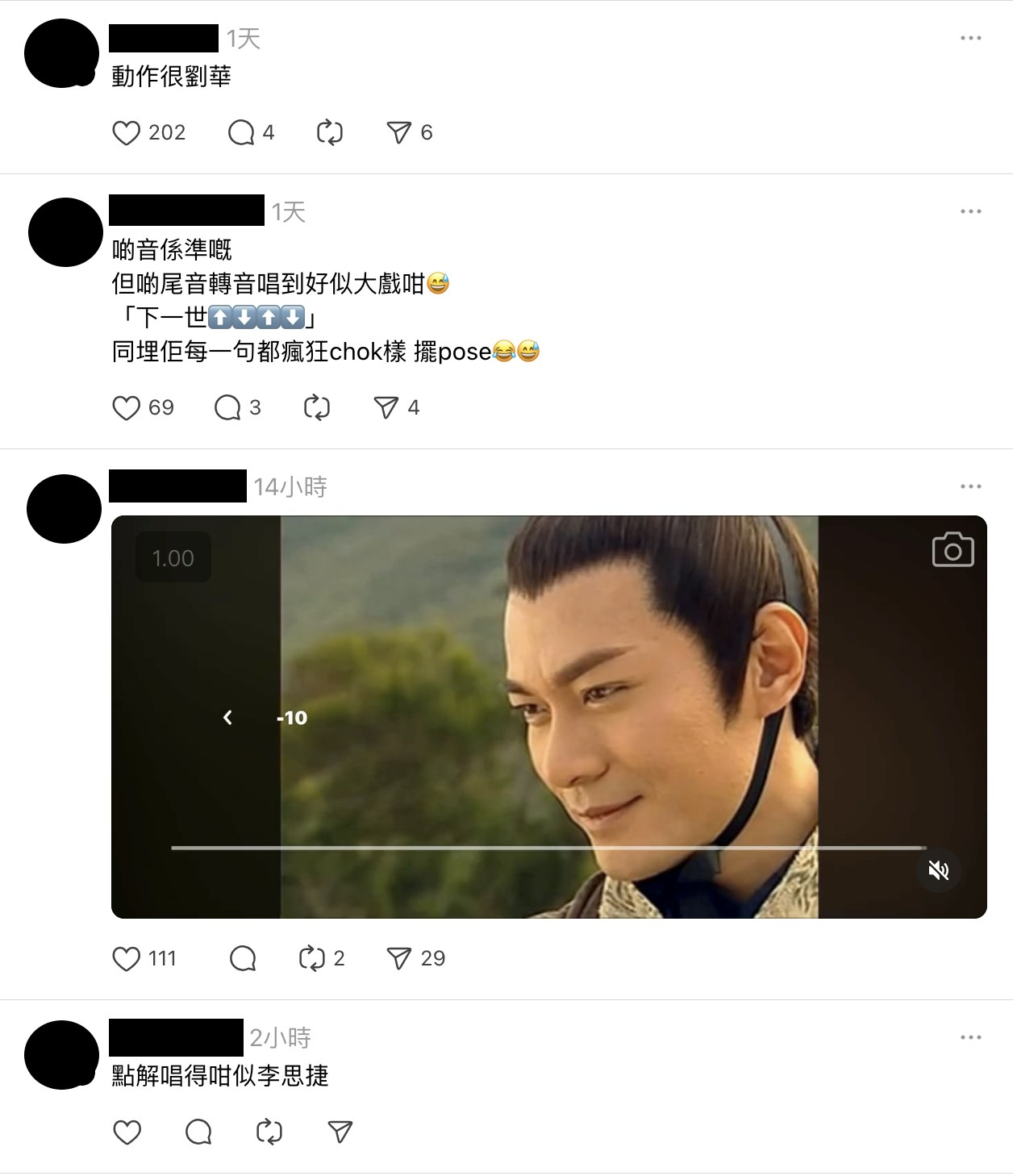Reply to the comment 動作很劉華
Image resolution: width=1013 pixels, height=1176 pixels.
point(241,132)
